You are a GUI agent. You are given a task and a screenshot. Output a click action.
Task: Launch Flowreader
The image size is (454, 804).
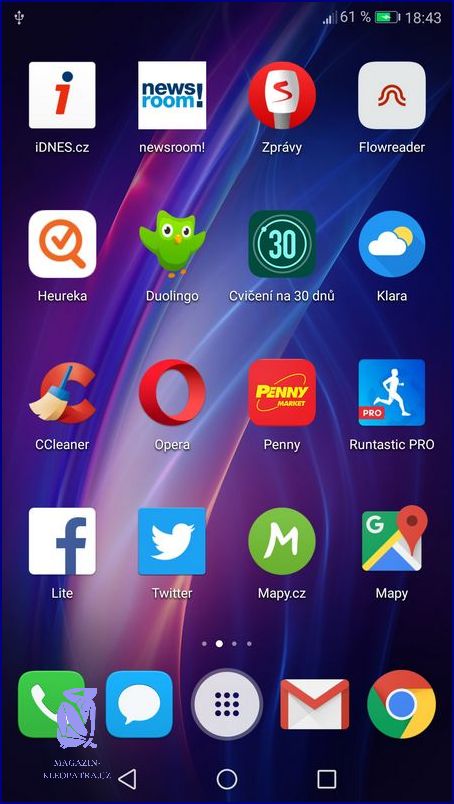(x=392, y=95)
